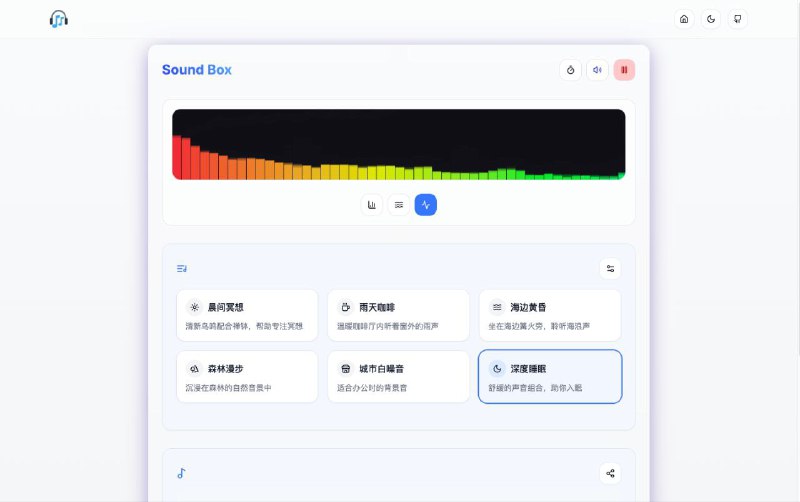Viewport: 800px width, 502px height.
Task: Mute sound with the speaker icon
Action: (x=597, y=70)
